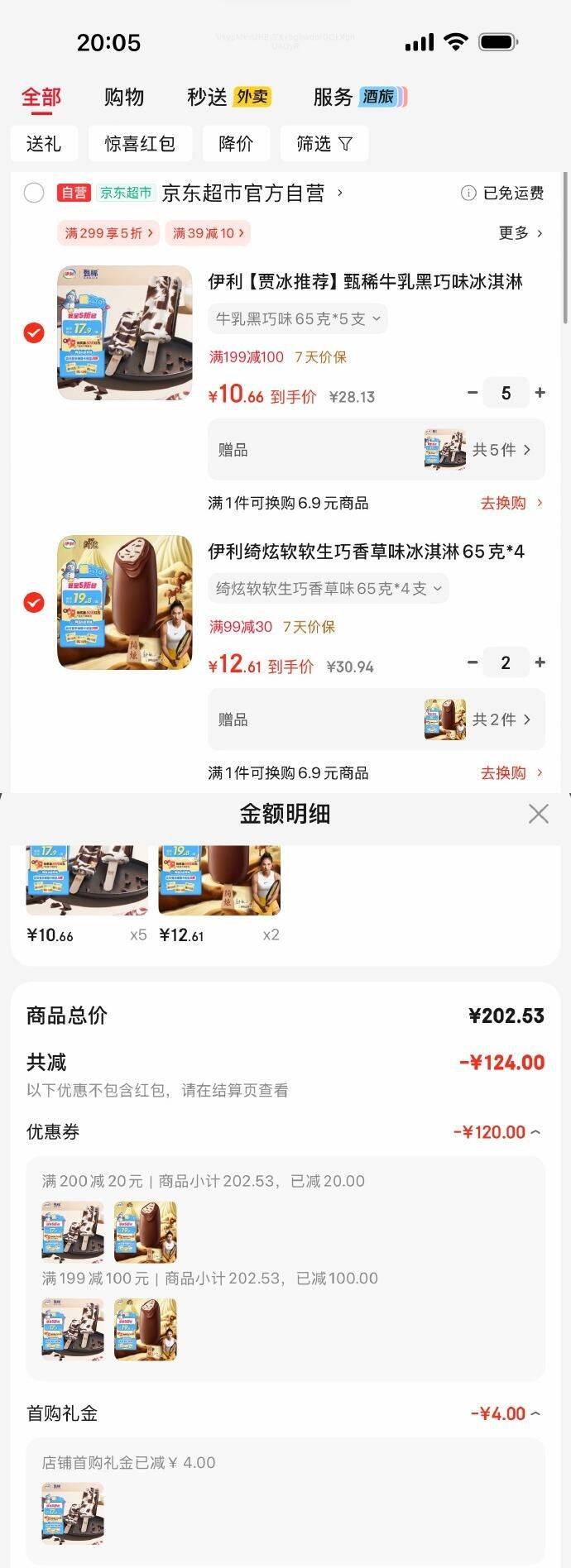Increase quantity of 甄稀牛乳黑巧味 ice cream

tap(540, 393)
